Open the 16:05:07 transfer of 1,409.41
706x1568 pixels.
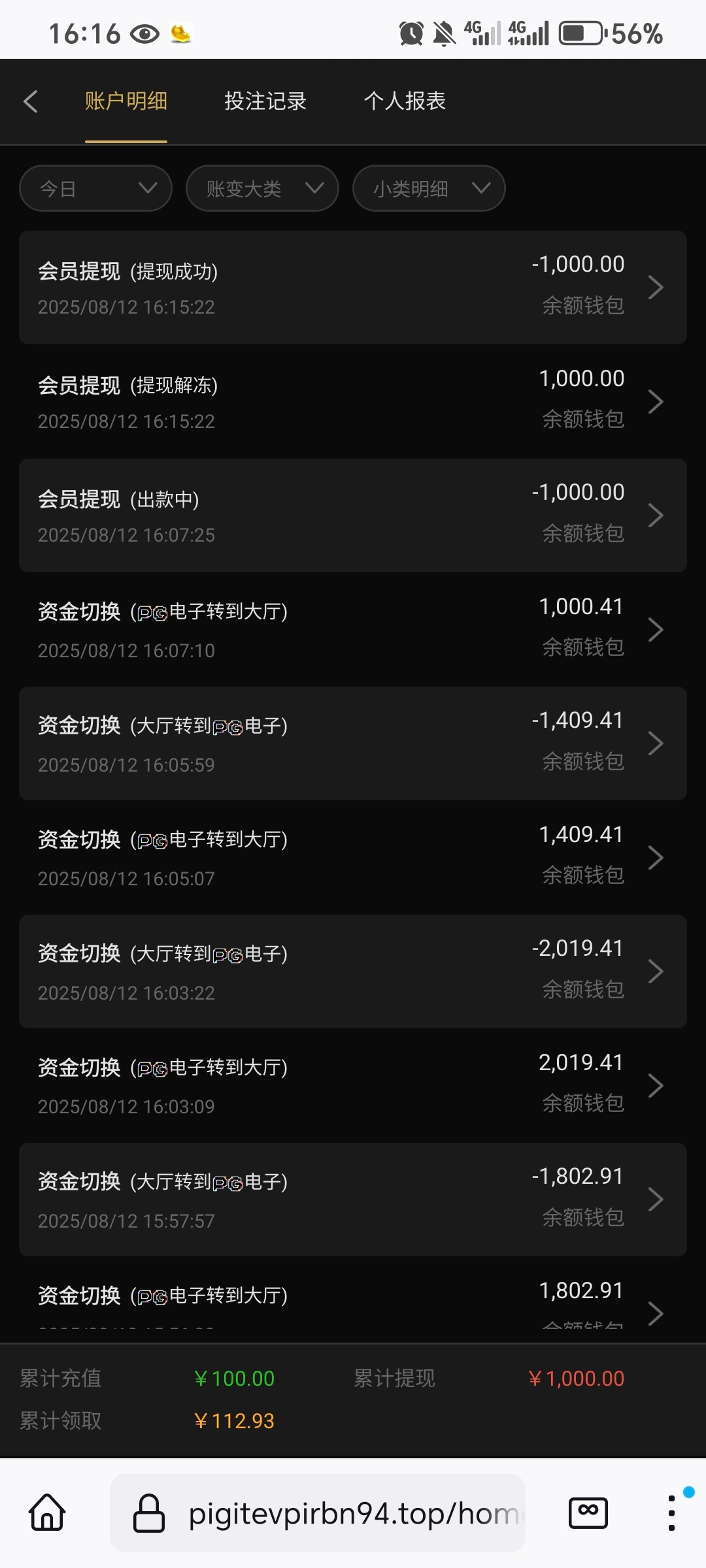[353, 857]
